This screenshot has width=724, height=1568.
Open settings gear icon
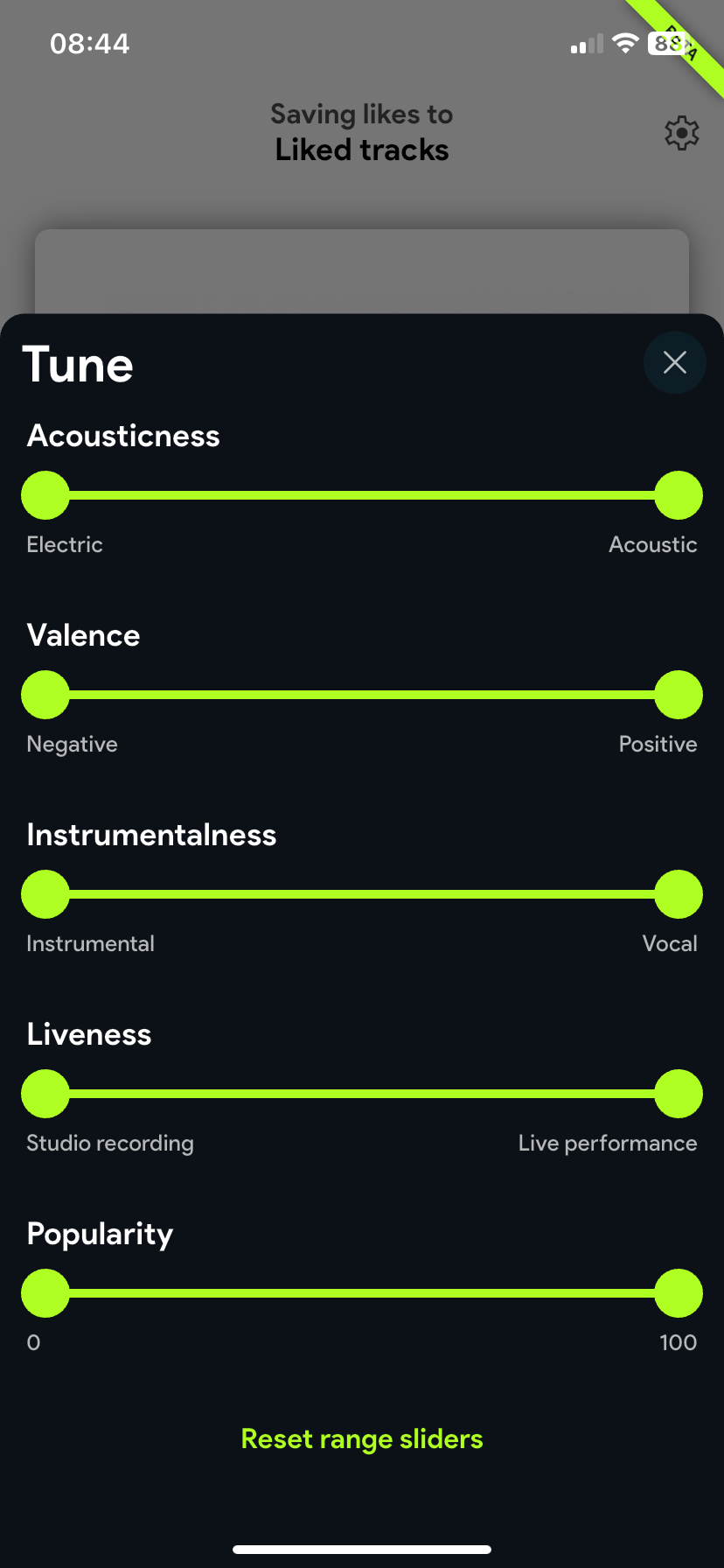pyautogui.click(x=681, y=133)
